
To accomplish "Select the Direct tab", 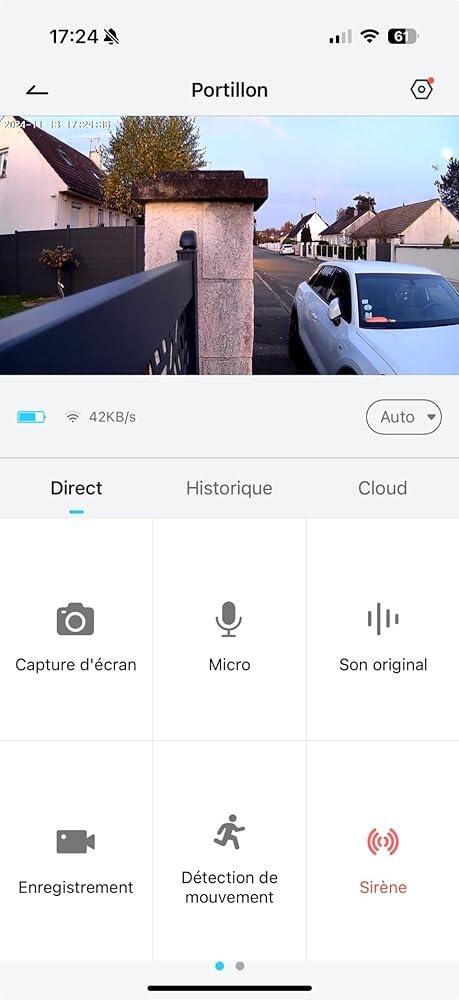I will coord(76,489).
